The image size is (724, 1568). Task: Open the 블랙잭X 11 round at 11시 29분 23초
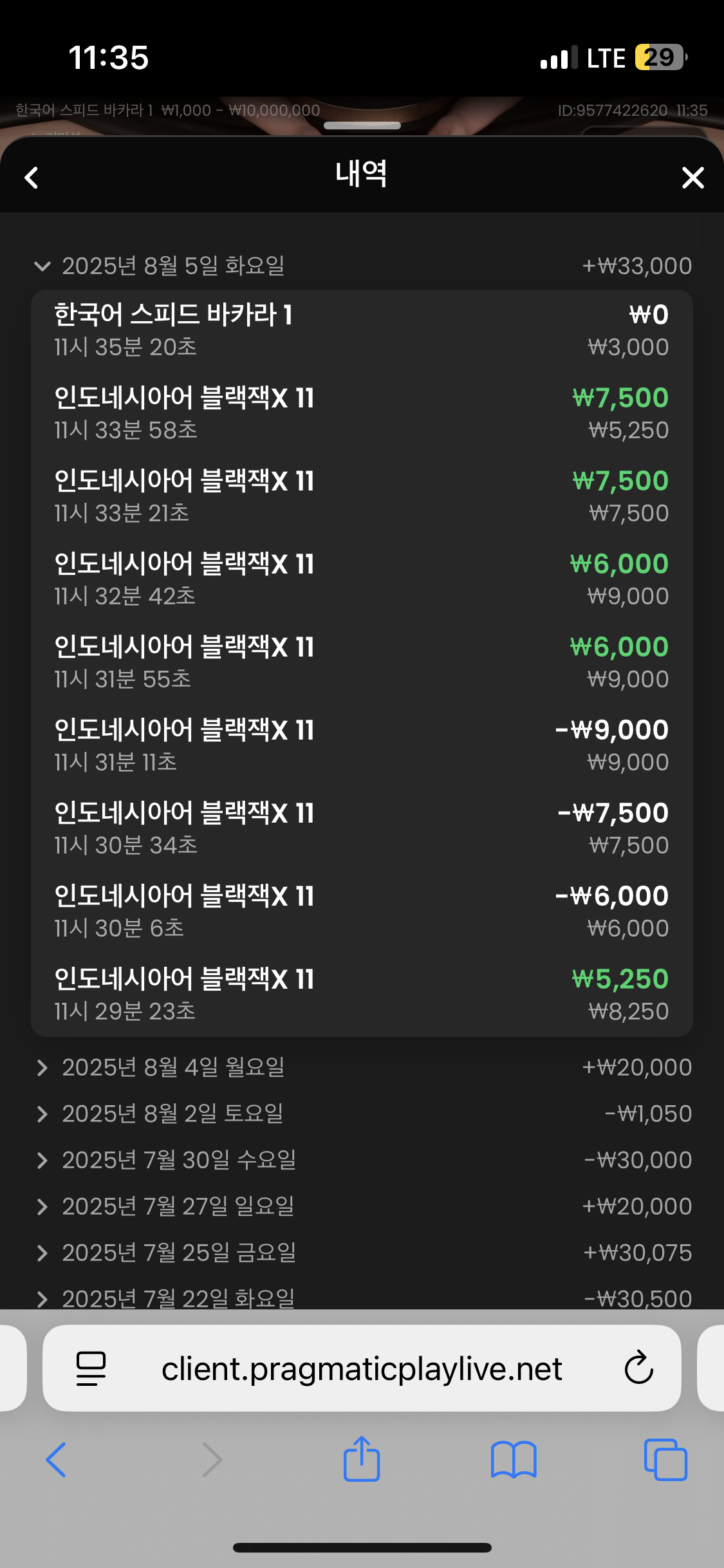[x=362, y=995]
